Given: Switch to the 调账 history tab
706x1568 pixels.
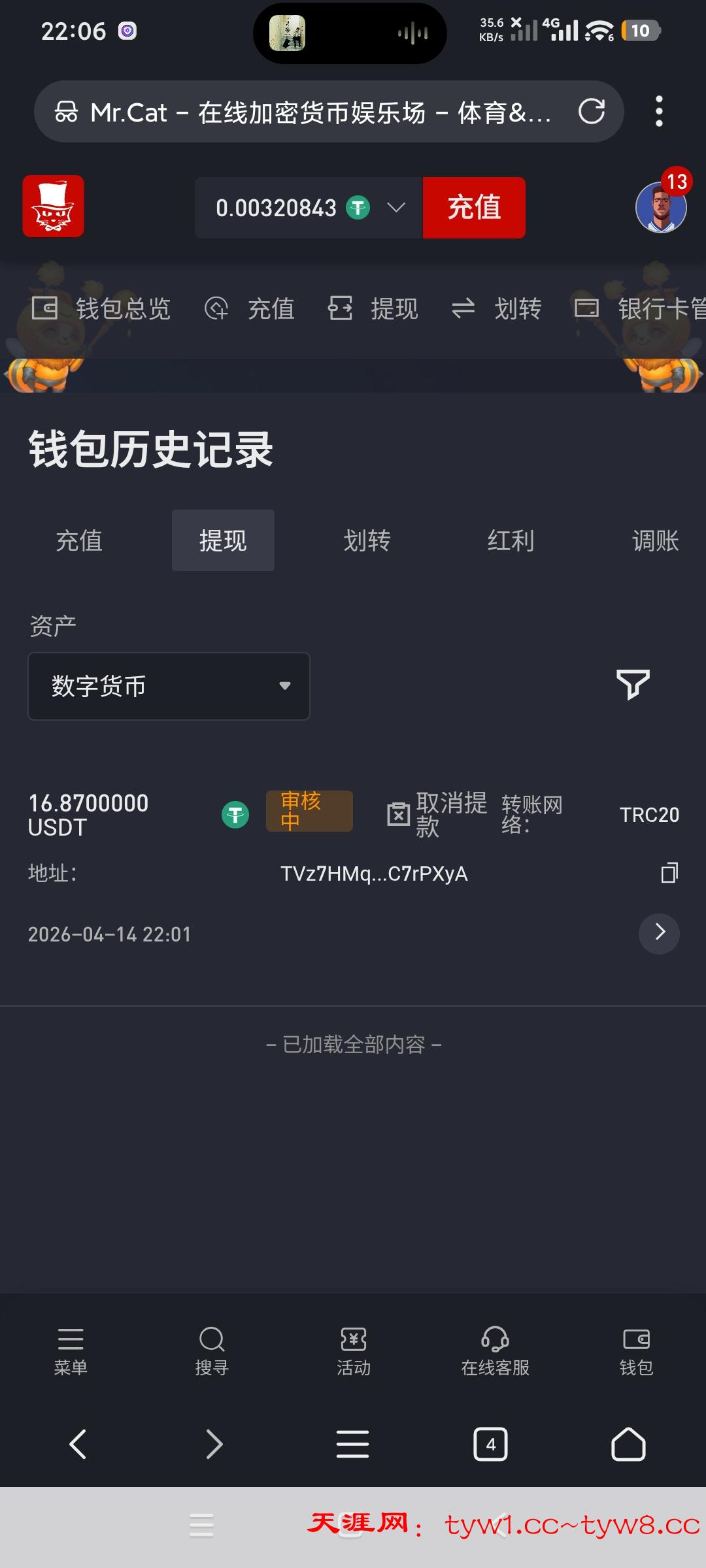Looking at the screenshot, I should click(654, 541).
